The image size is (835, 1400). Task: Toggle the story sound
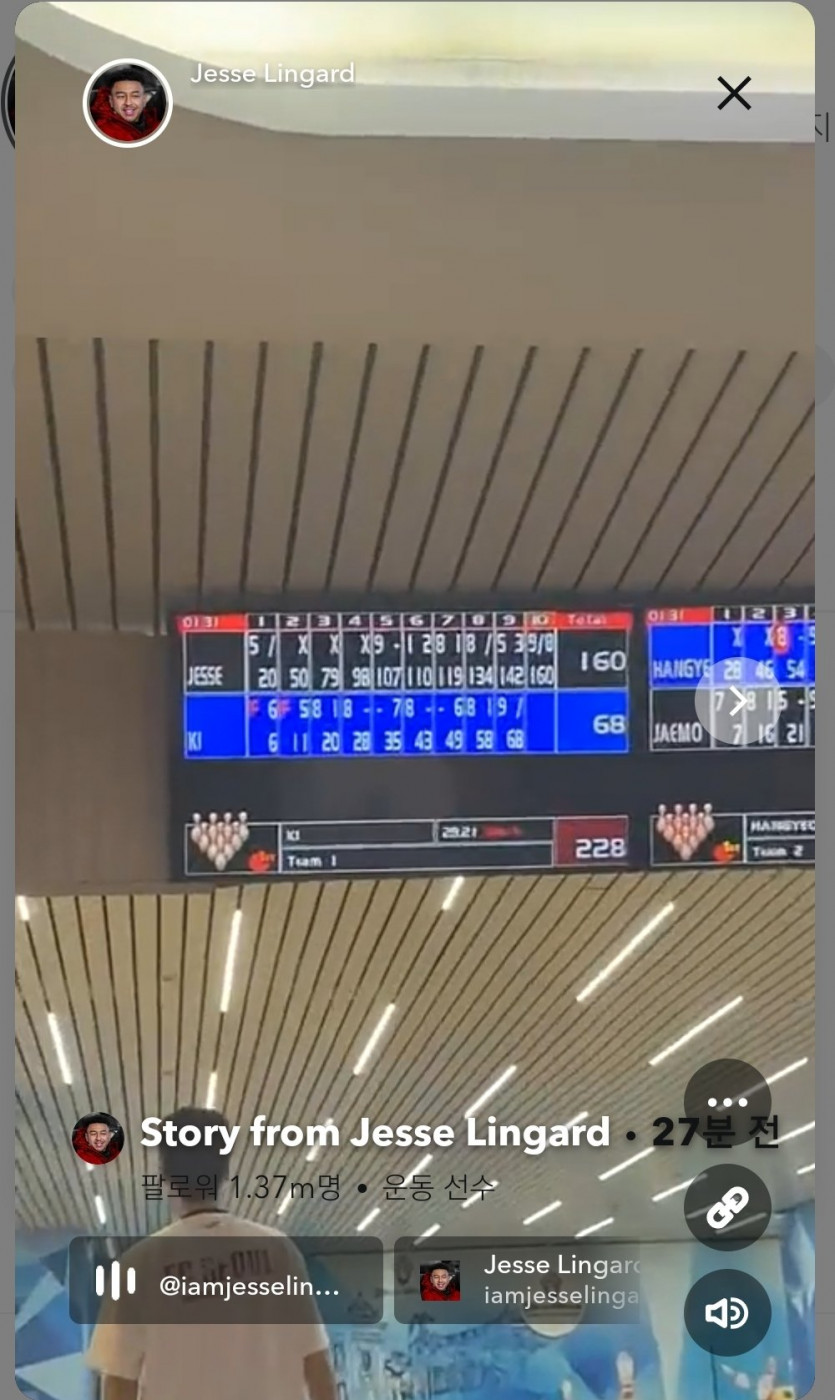[727, 1312]
